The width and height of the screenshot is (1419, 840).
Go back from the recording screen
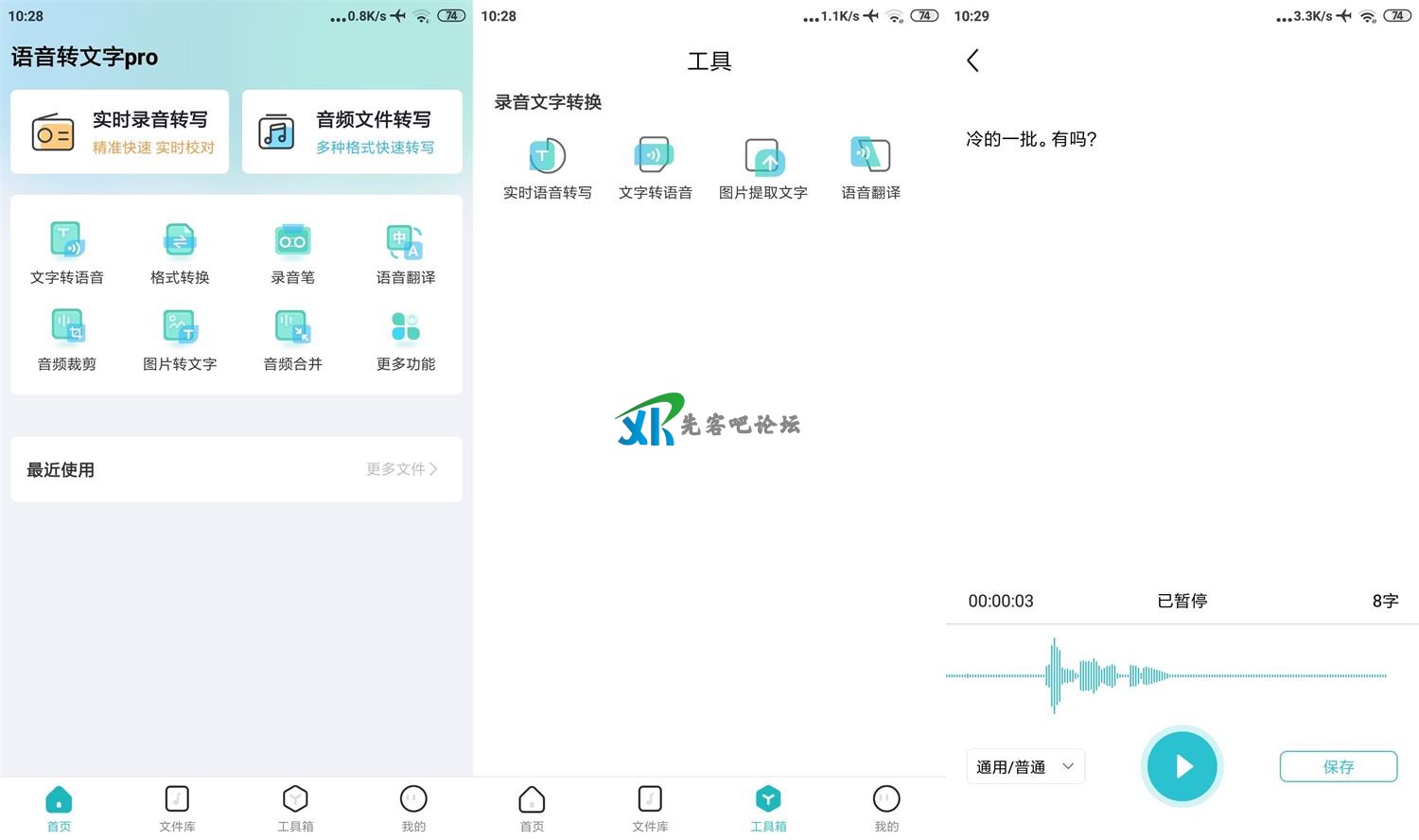pyautogui.click(x=972, y=61)
